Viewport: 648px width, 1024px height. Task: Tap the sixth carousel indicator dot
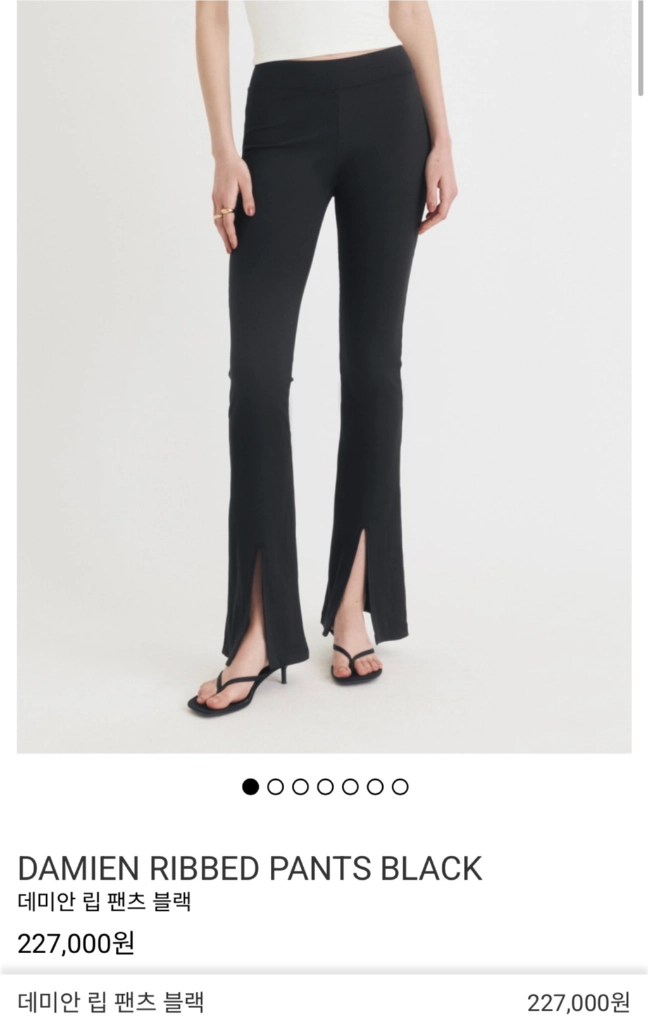coord(375,787)
